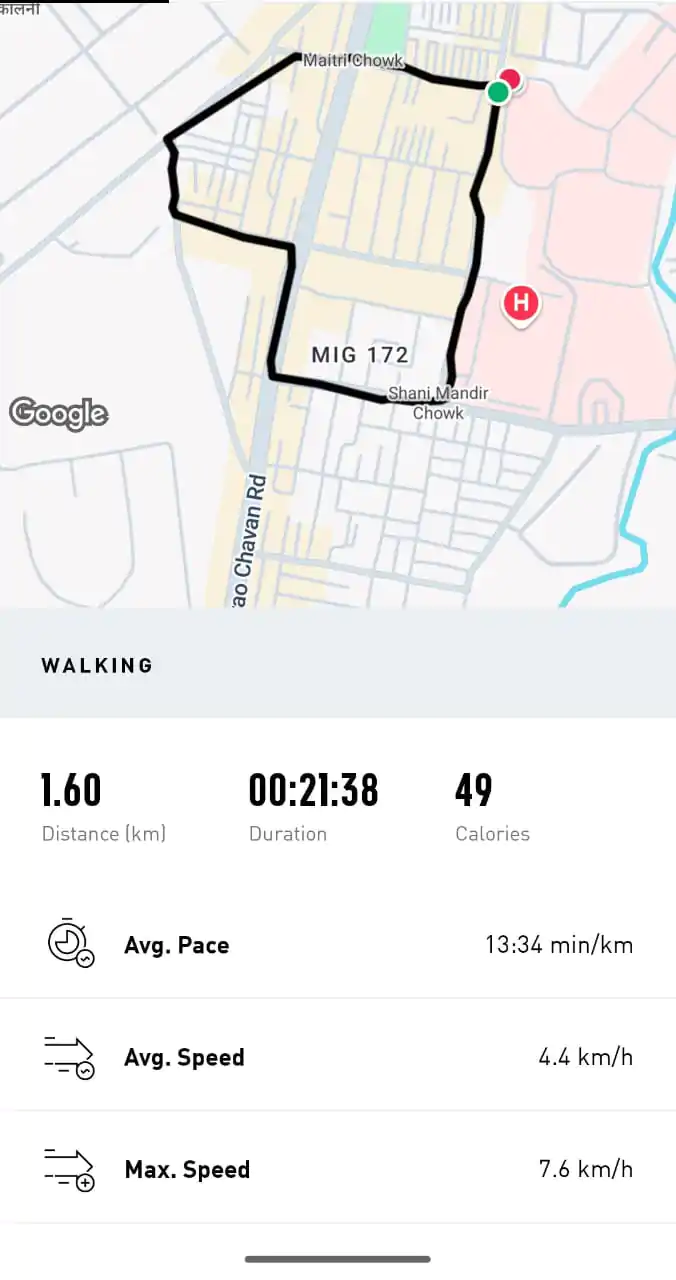The height and width of the screenshot is (1280, 676).
Task: Select the green start point marker
Action: (497, 92)
